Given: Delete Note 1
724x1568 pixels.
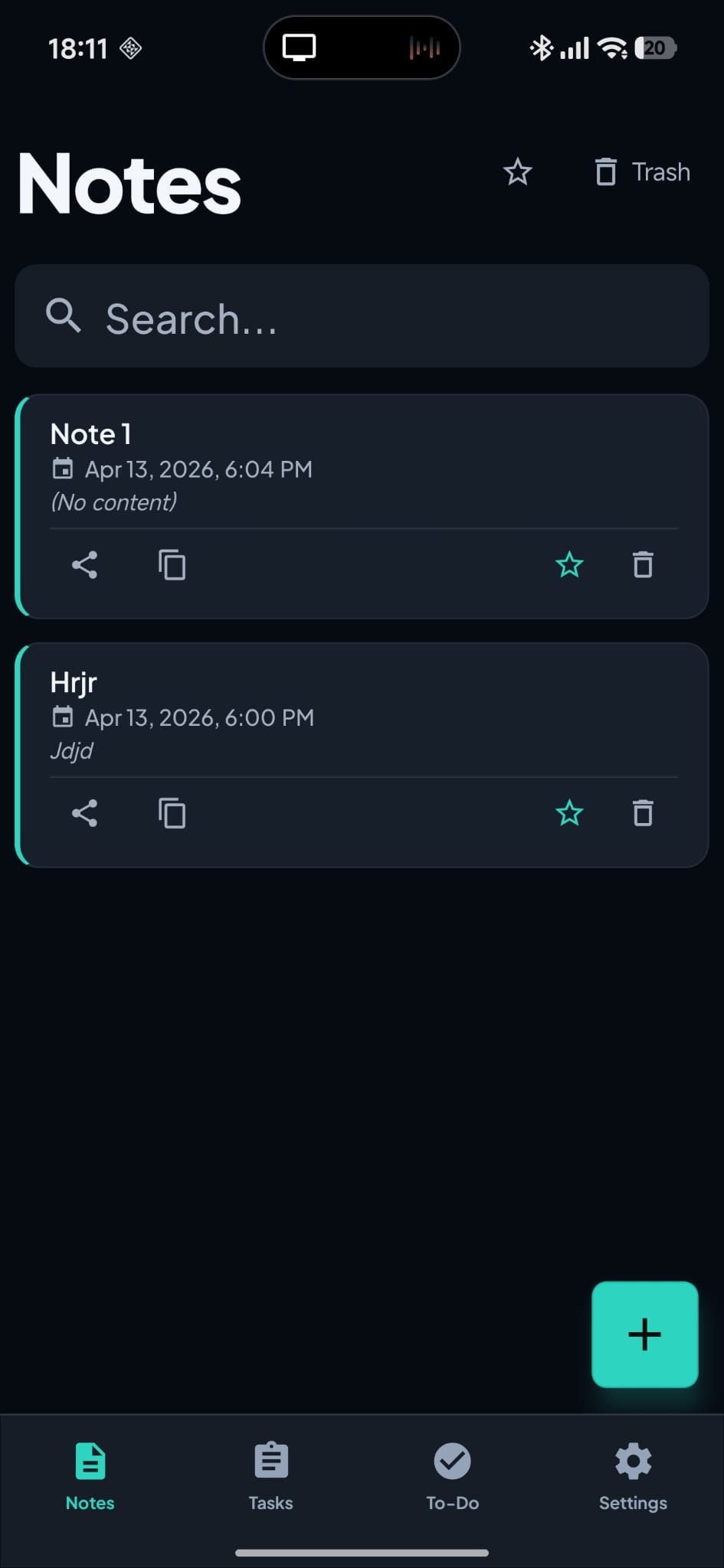Looking at the screenshot, I should [643, 566].
